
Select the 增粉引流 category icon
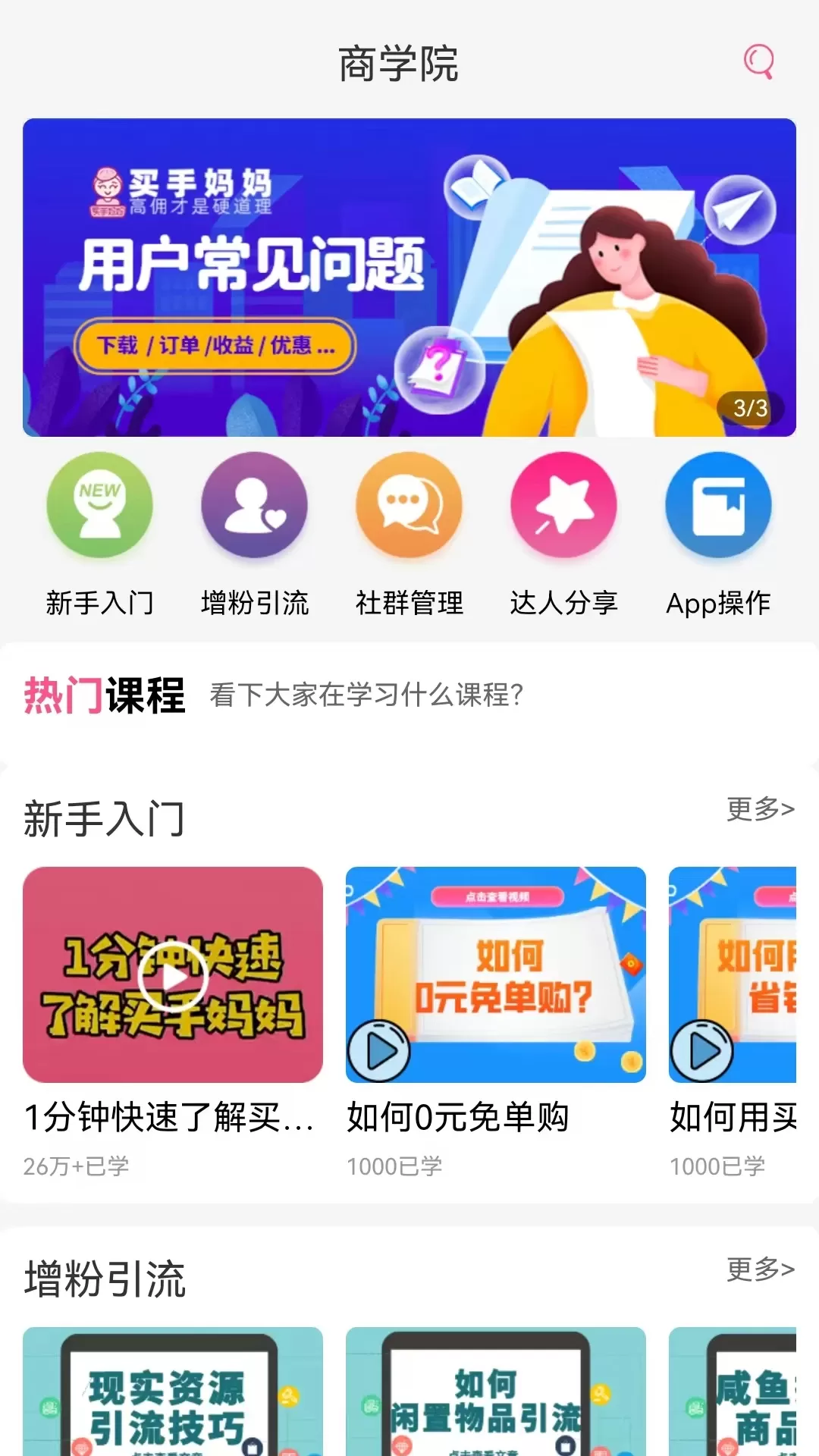point(254,506)
